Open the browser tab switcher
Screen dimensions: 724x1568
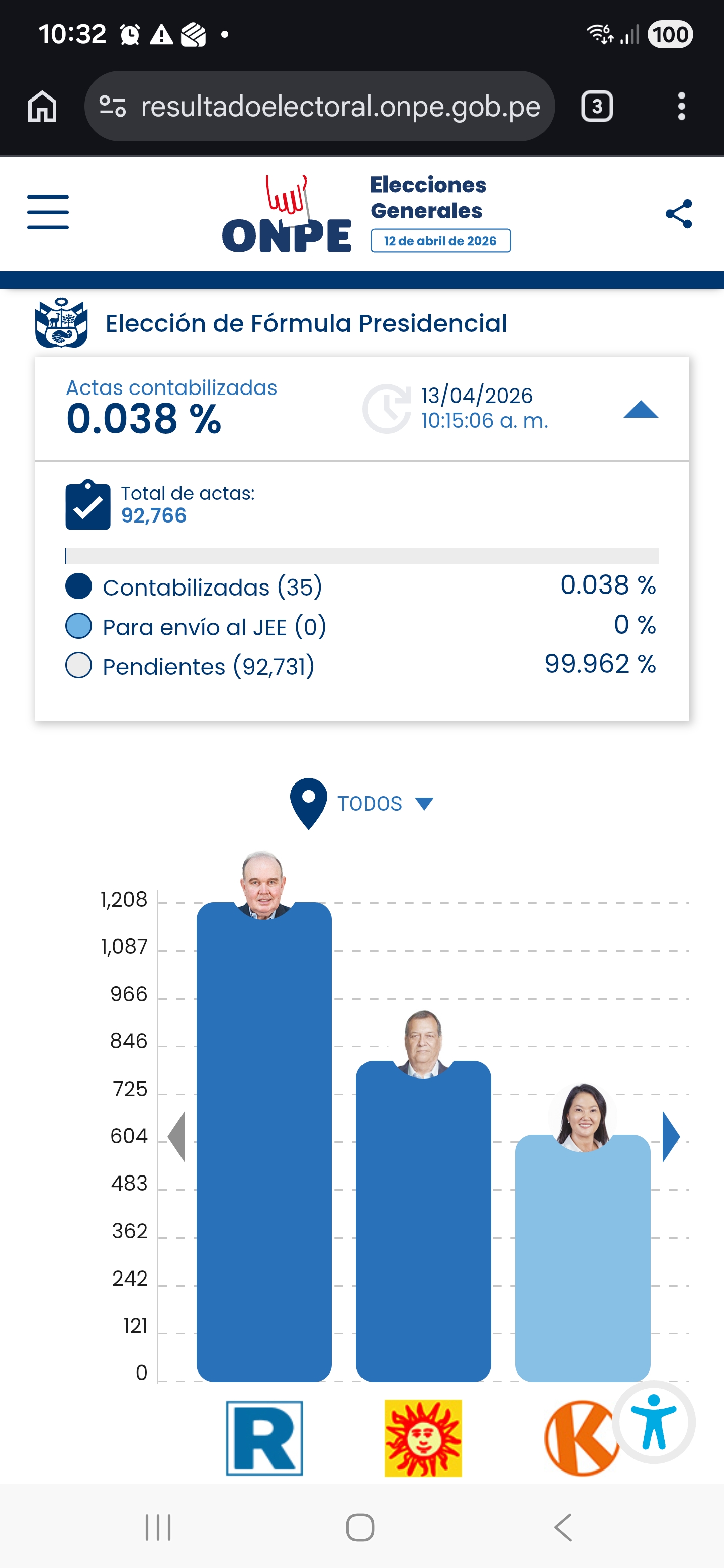(597, 107)
